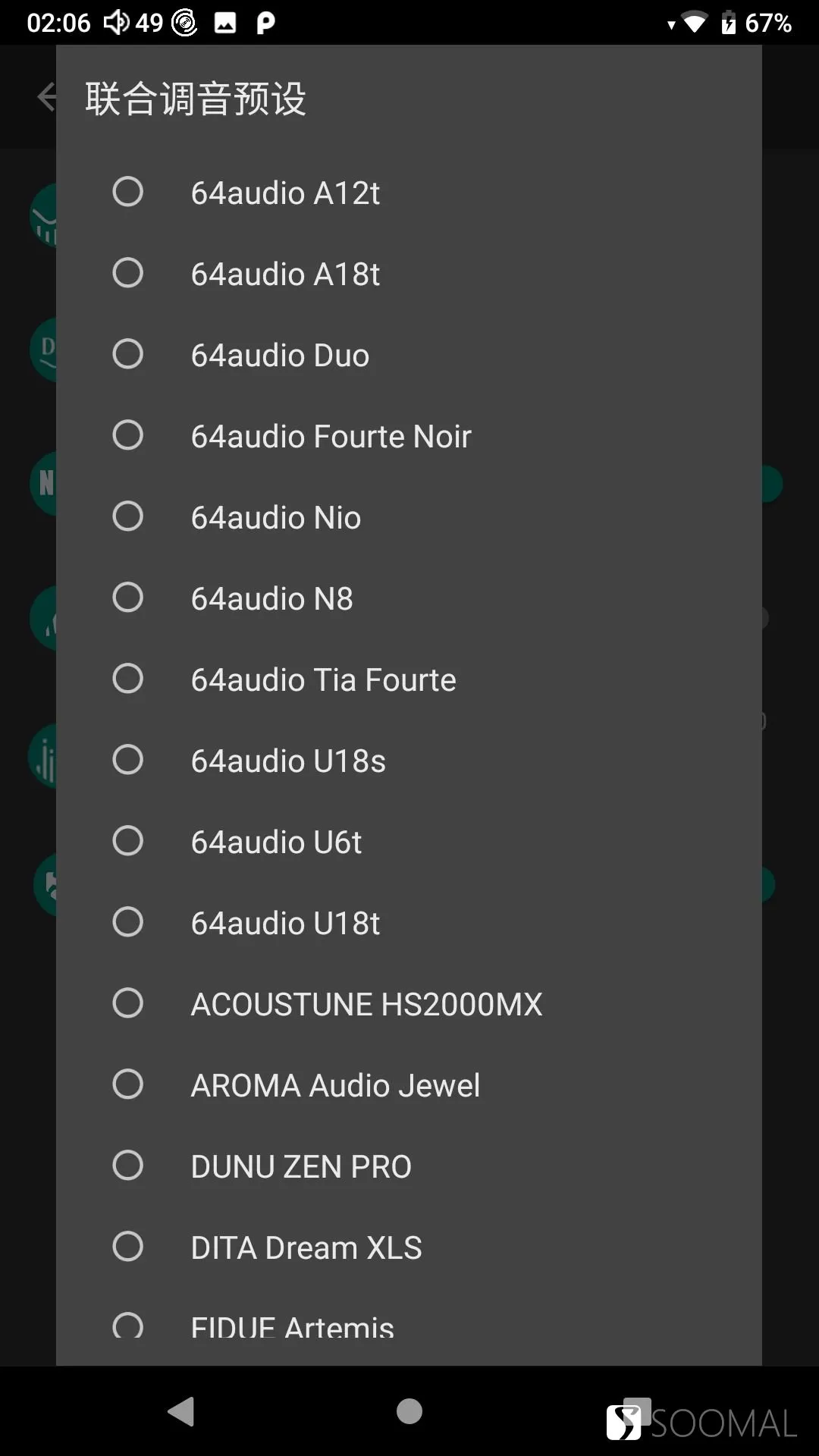The image size is (819, 1456).
Task: Select 64audio N8 preset
Action: 409,598
